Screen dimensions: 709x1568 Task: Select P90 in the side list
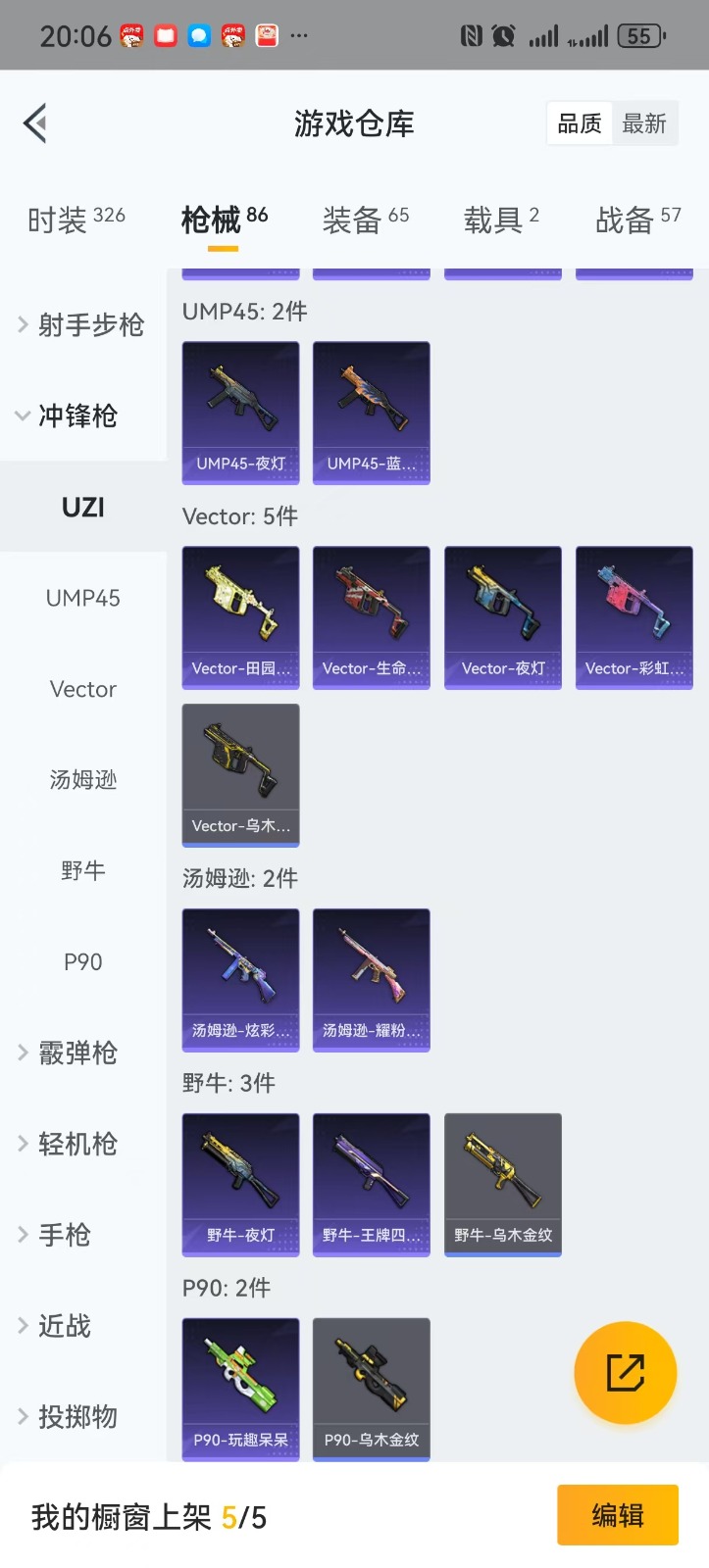tap(83, 962)
